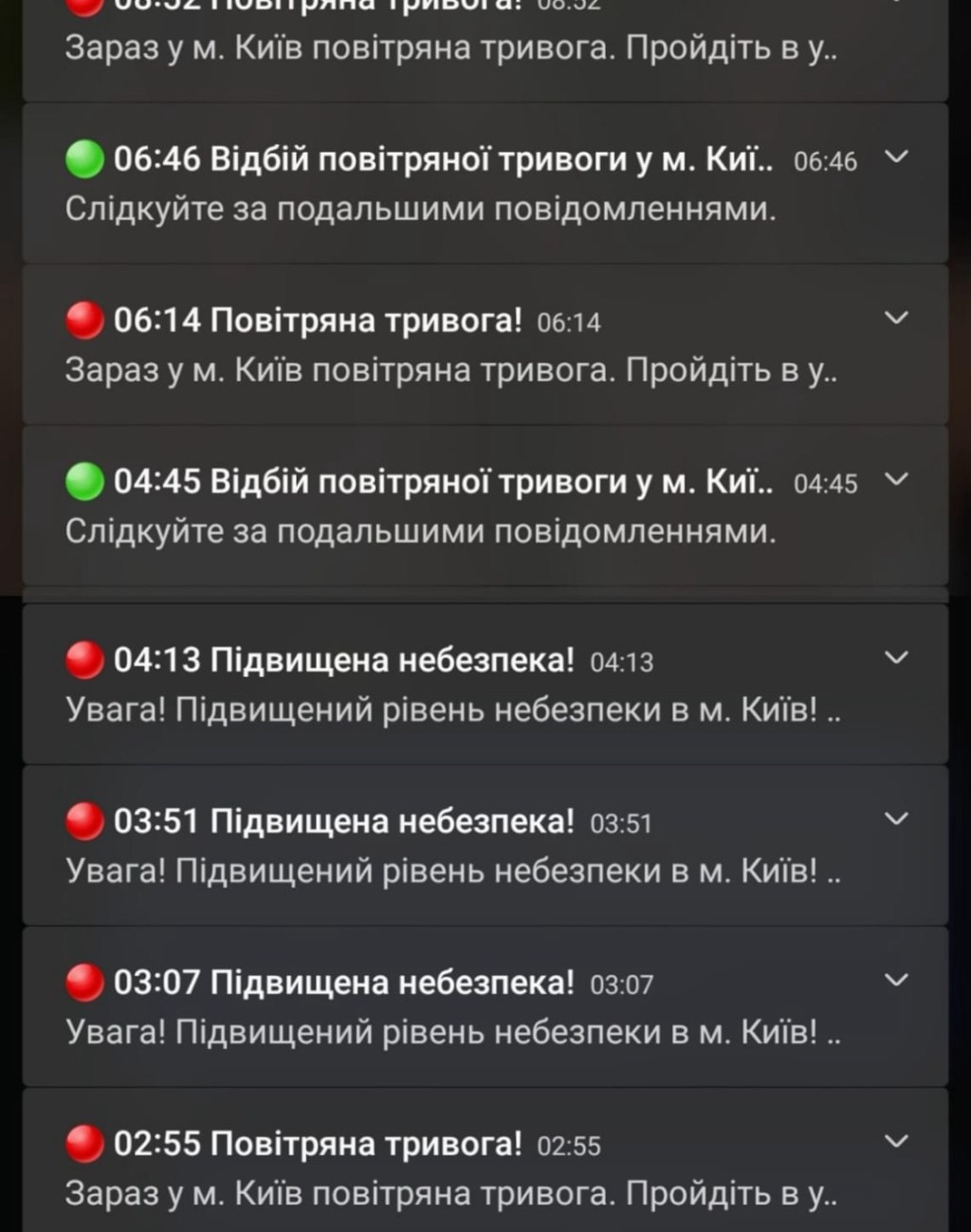Expand the 06:14 Повітряна тривога notification
Image resolution: width=971 pixels, height=1232 pixels.
coord(896,318)
